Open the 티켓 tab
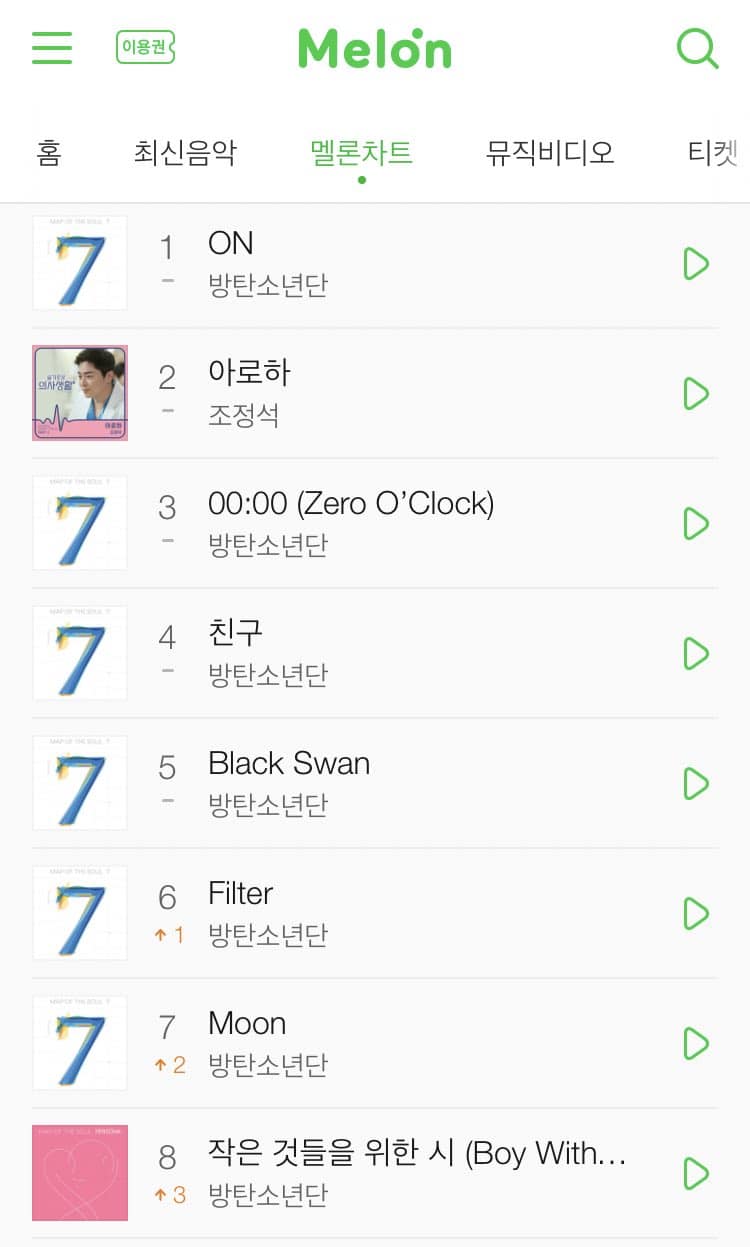 714,153
